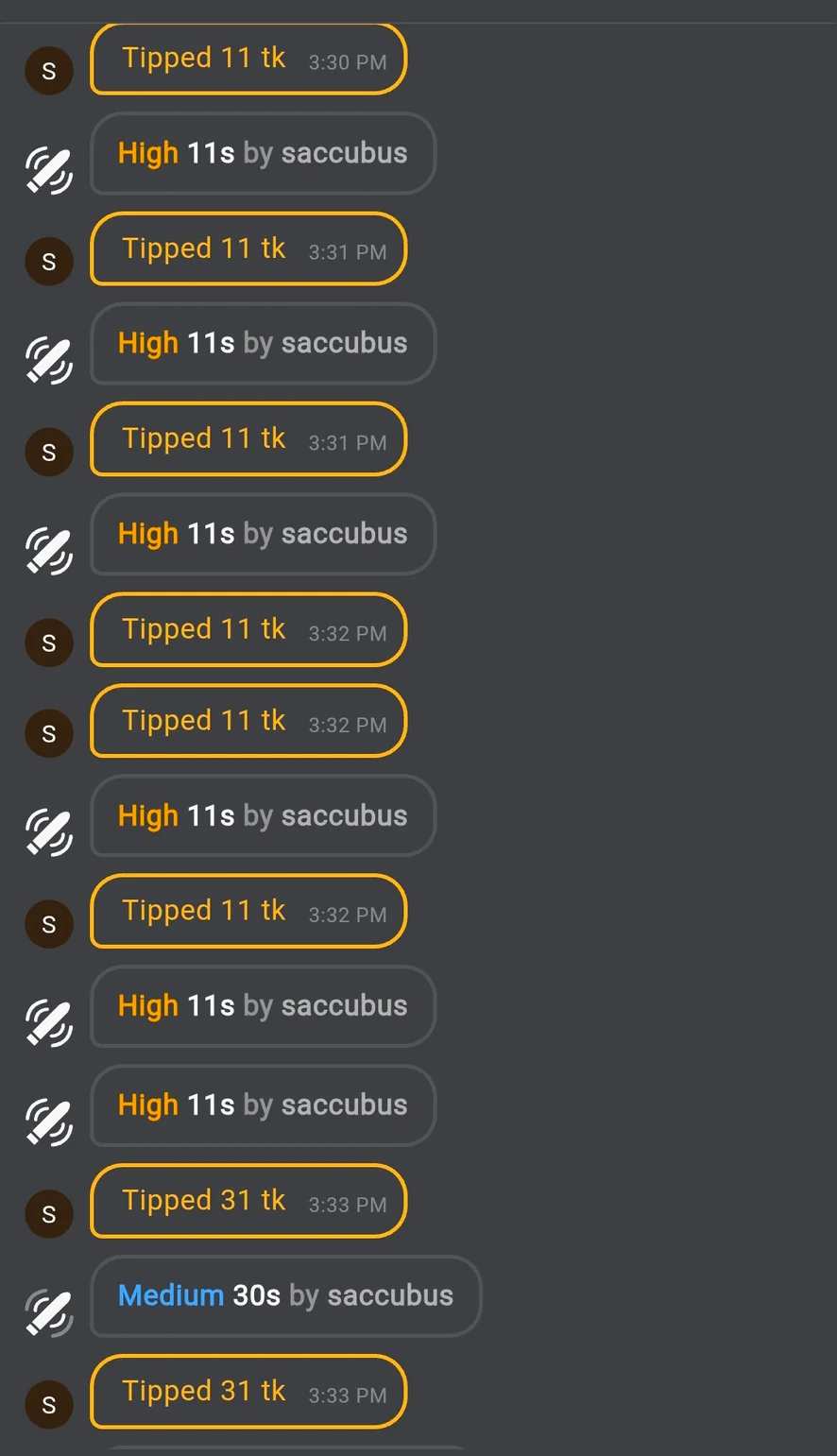Open the Medium 30s by saccubus message
837x1456 pixels.
pos(285,1295)
